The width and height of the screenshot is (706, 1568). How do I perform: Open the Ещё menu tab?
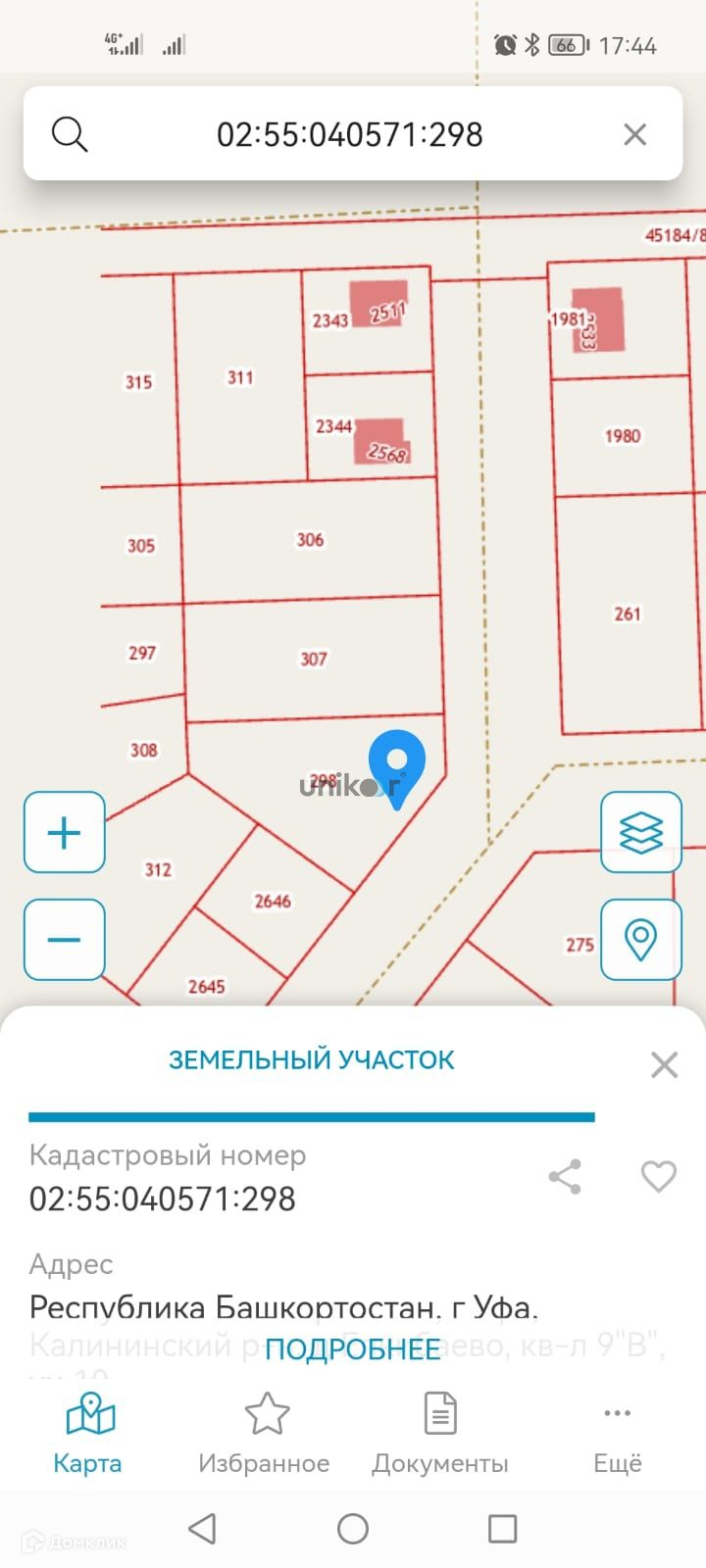pos(618,1434)
